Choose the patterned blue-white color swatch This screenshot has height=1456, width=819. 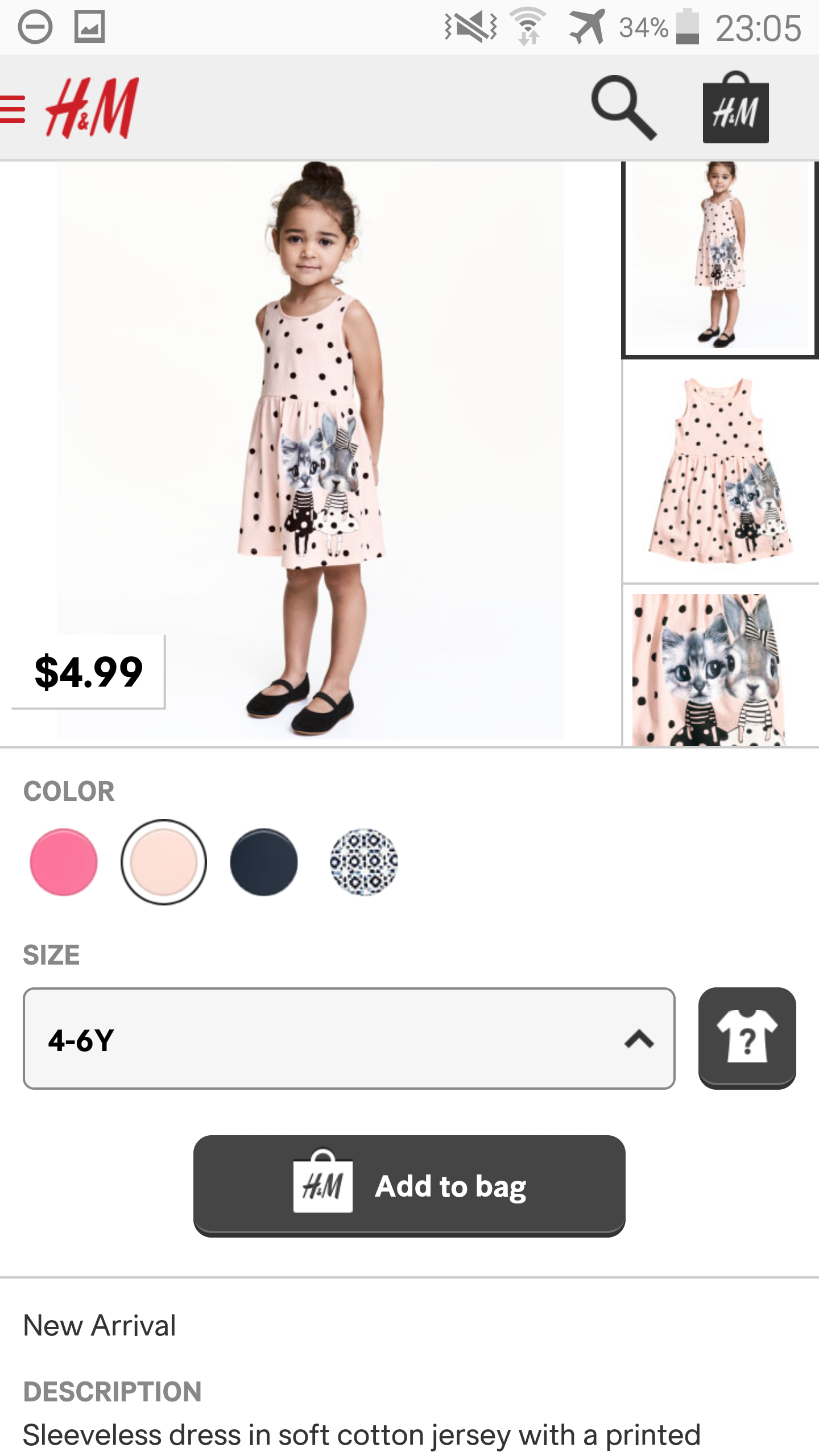(x=364, y=862)
